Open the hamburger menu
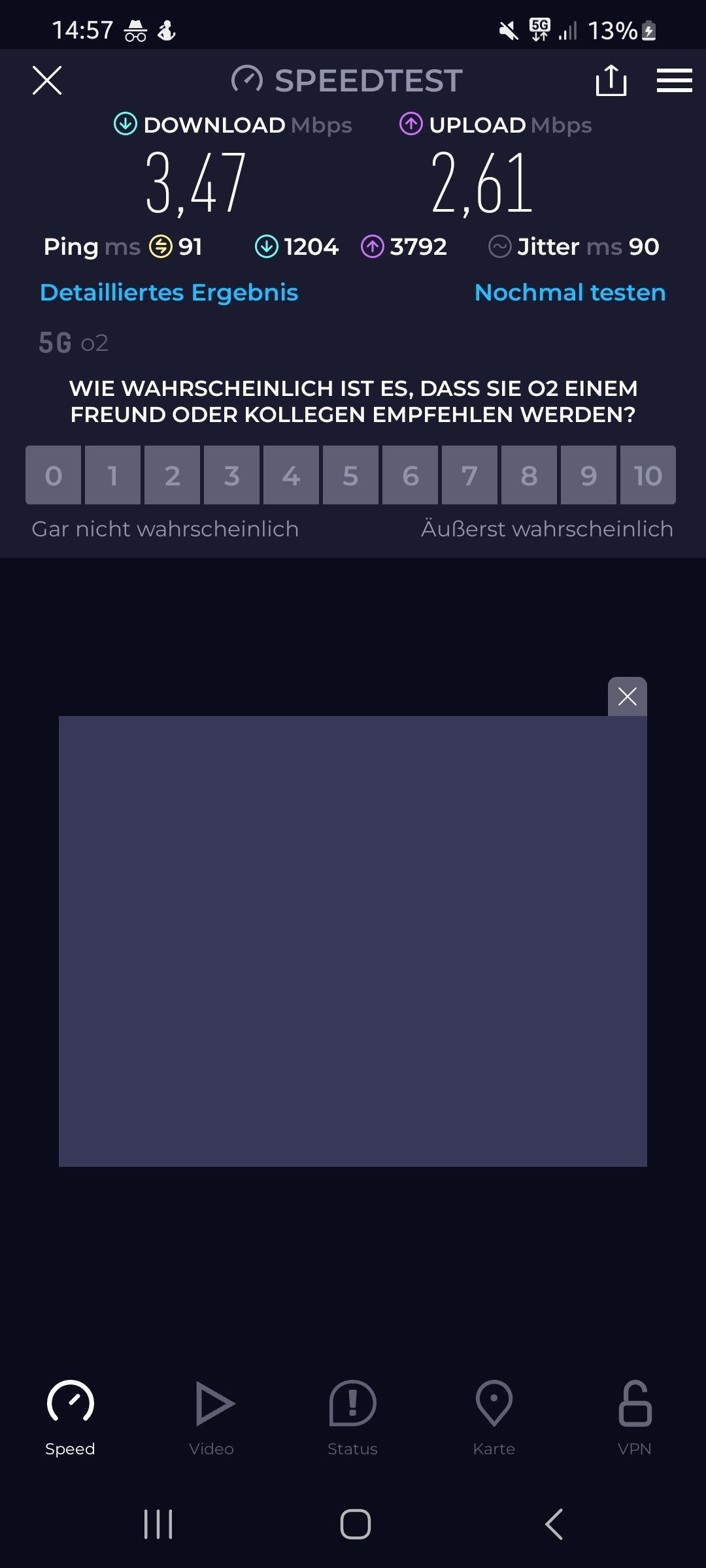The height and width of the screenshot is (1568, 706). tap(674, 80)
